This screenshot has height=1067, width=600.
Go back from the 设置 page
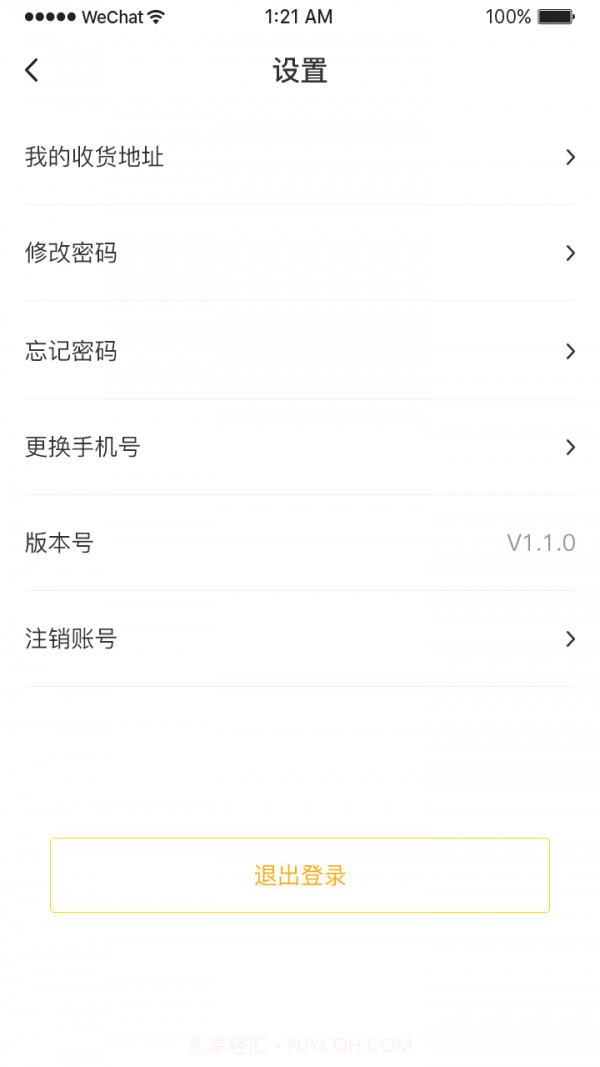pos(32,70)
